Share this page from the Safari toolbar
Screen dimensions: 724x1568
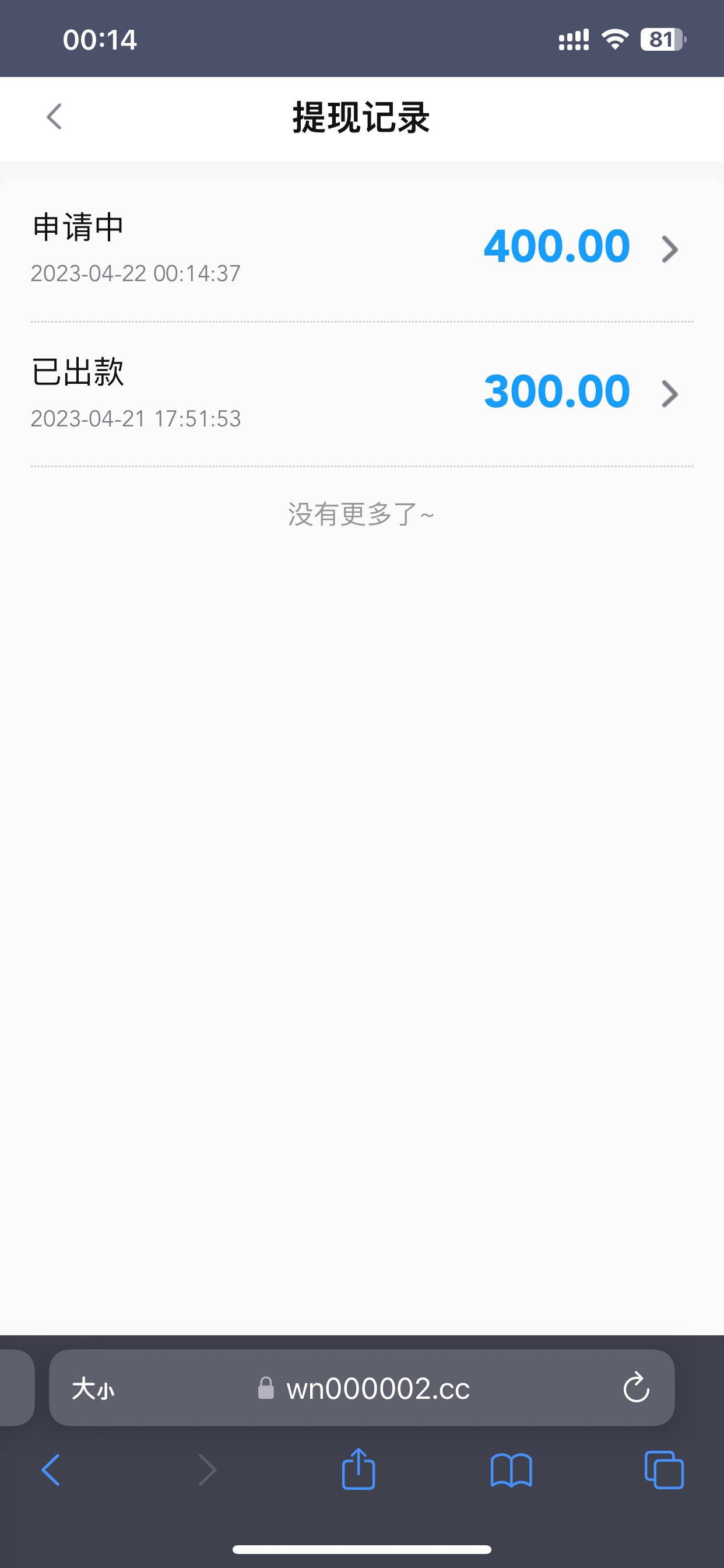tap(359, 1470)
